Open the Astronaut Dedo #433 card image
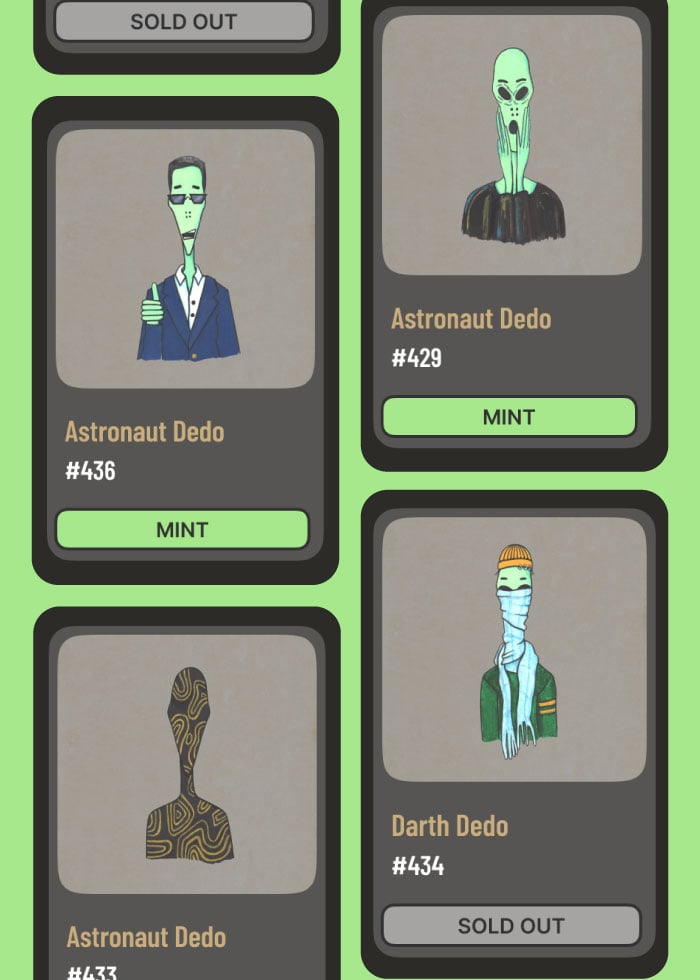 click(x=187, y=764)
